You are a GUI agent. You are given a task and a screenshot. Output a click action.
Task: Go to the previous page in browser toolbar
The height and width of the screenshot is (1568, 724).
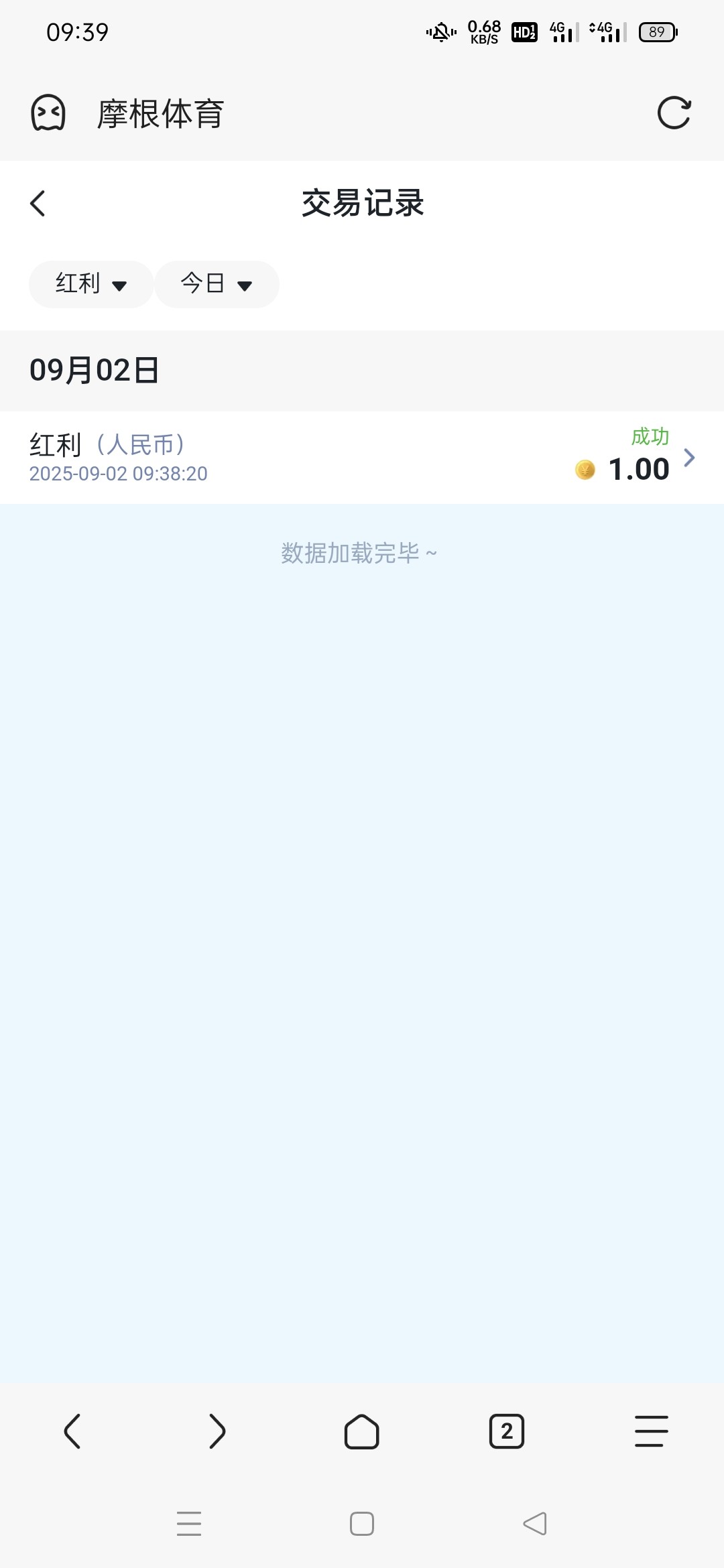(x=72, y=1431)
